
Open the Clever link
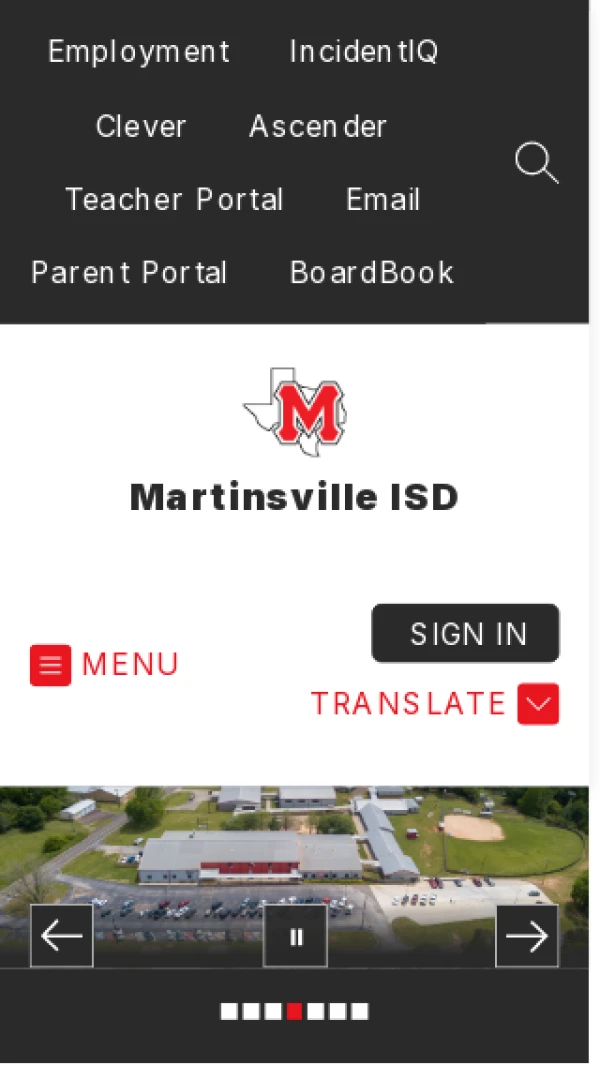click(141, 127)
